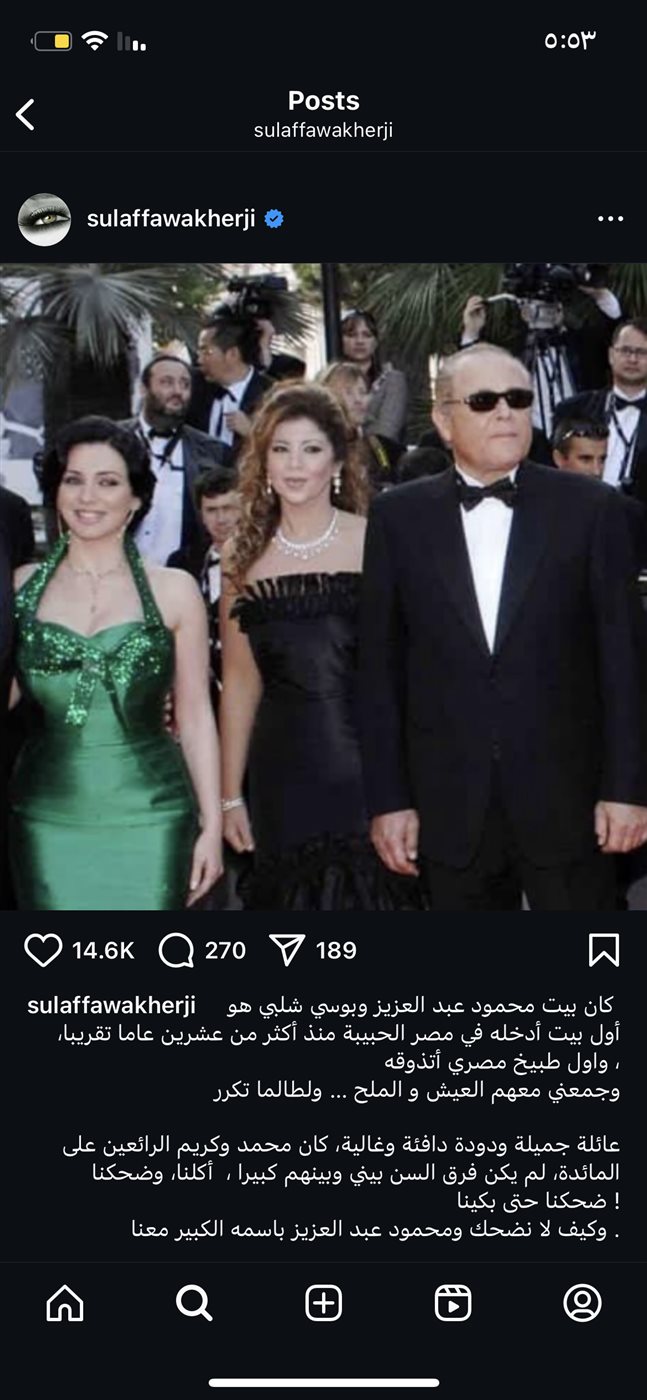
Task: Go back from the Posts screen
Action: [26, 114]
